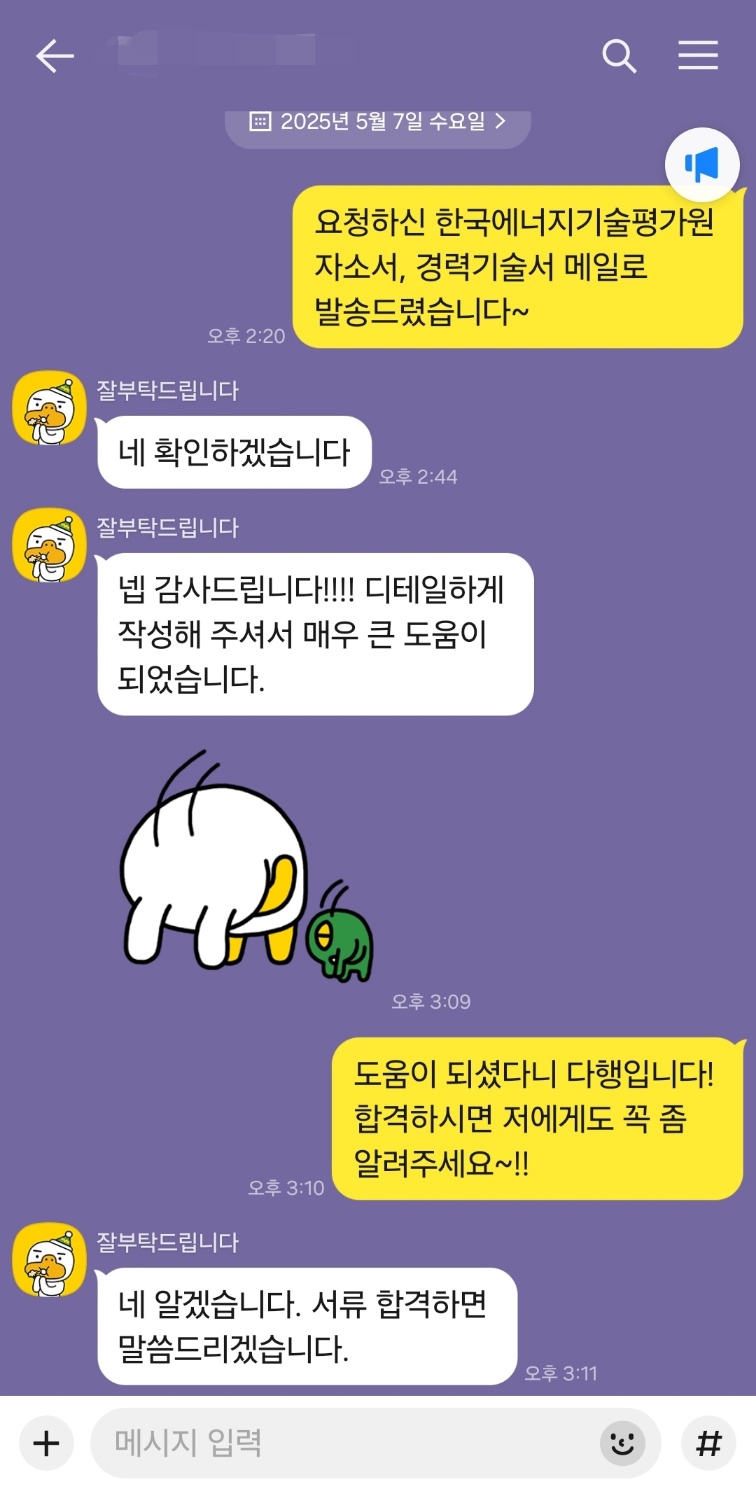Viewport: 756px width, 1490px height.
Task: Tap the hashtag search button
Action: tap(708, 1443)
